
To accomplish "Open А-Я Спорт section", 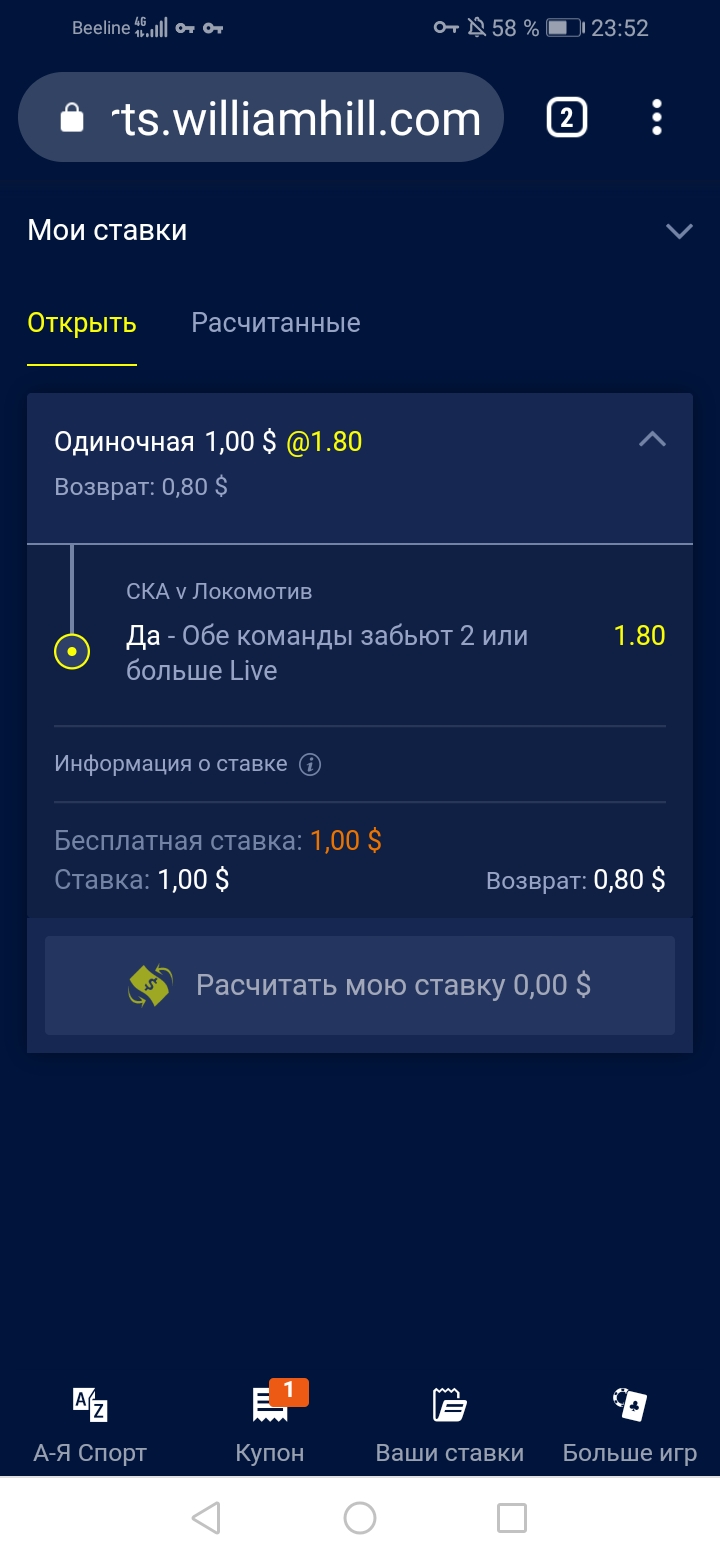I will click(x=90, y=1423).
